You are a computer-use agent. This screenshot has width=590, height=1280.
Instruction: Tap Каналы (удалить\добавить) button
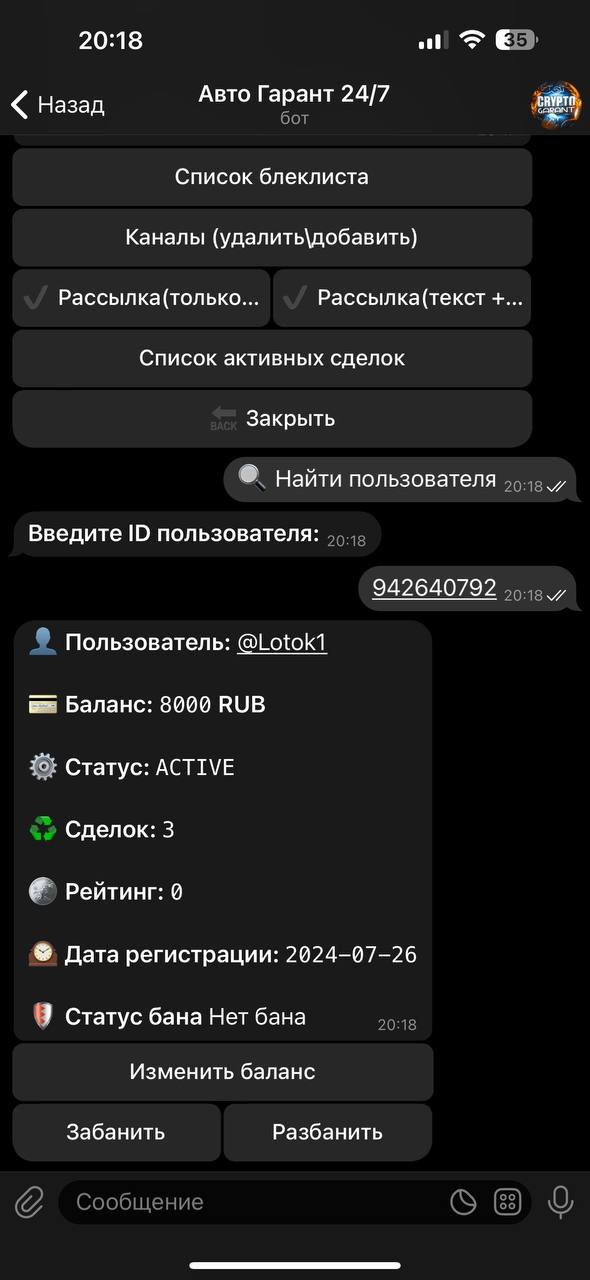click(272, 238)
